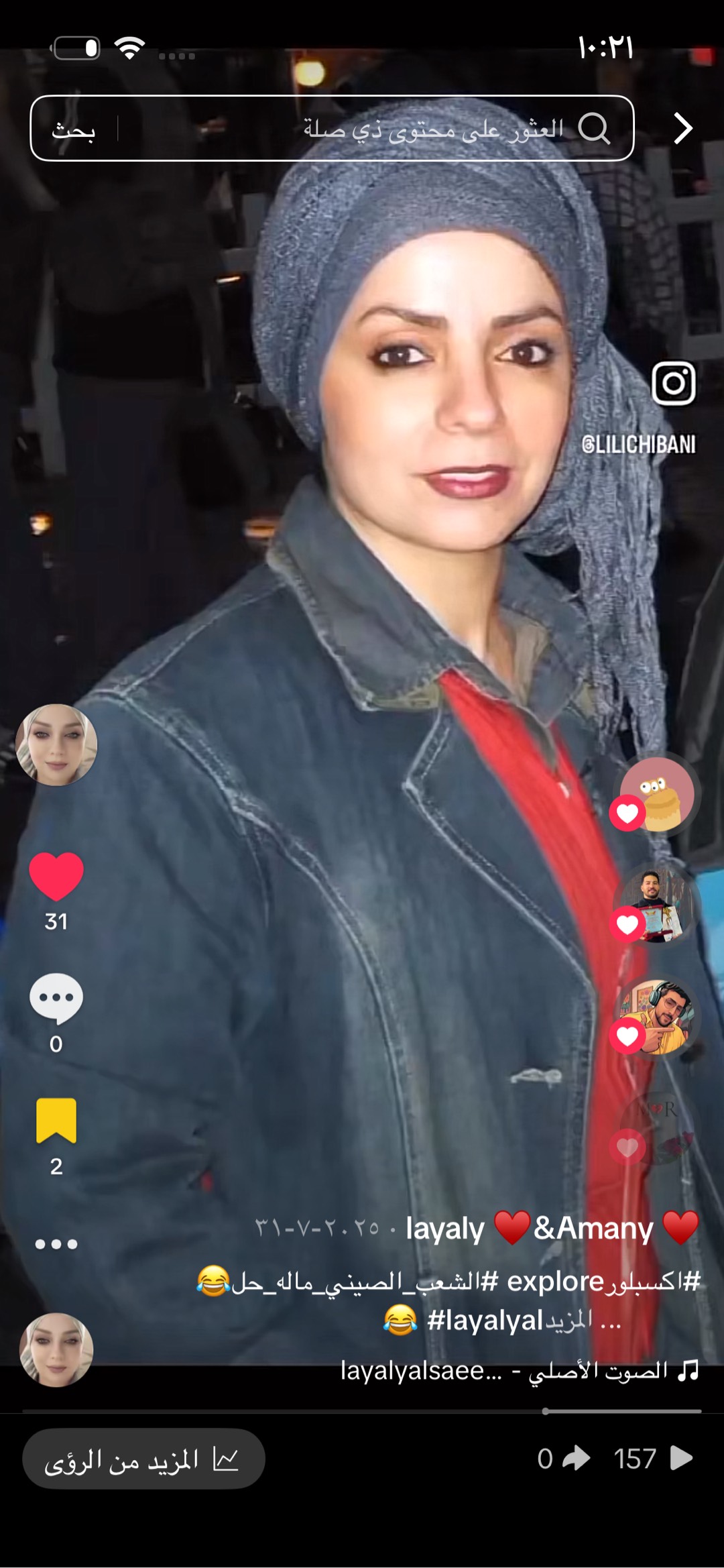Tap the #explore hashtag
This screenshot has width=724, height=1568.
[x=556, y=1281]
